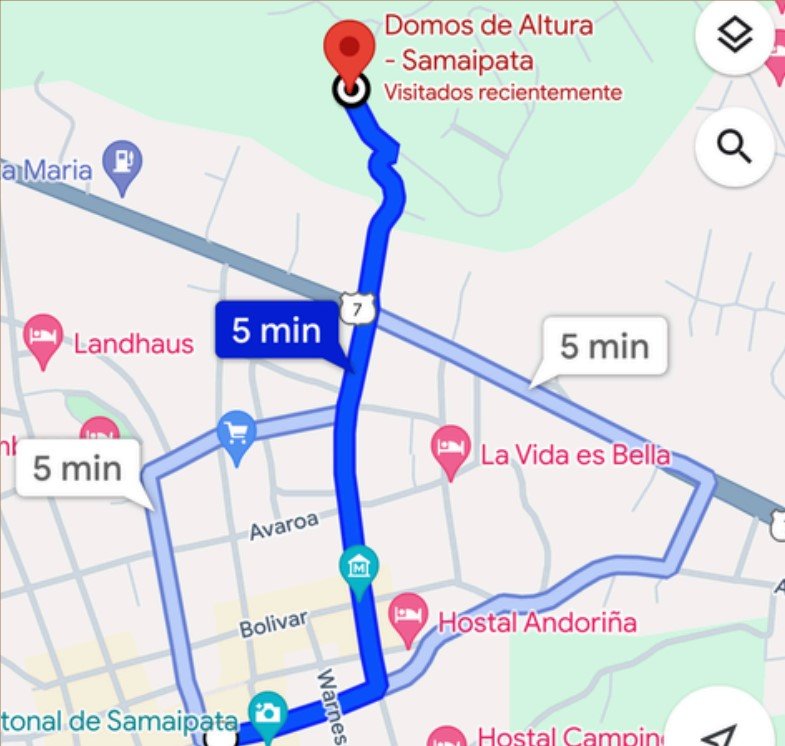Open the map layers button
The image size is (785, 746).
click(735, 38)
